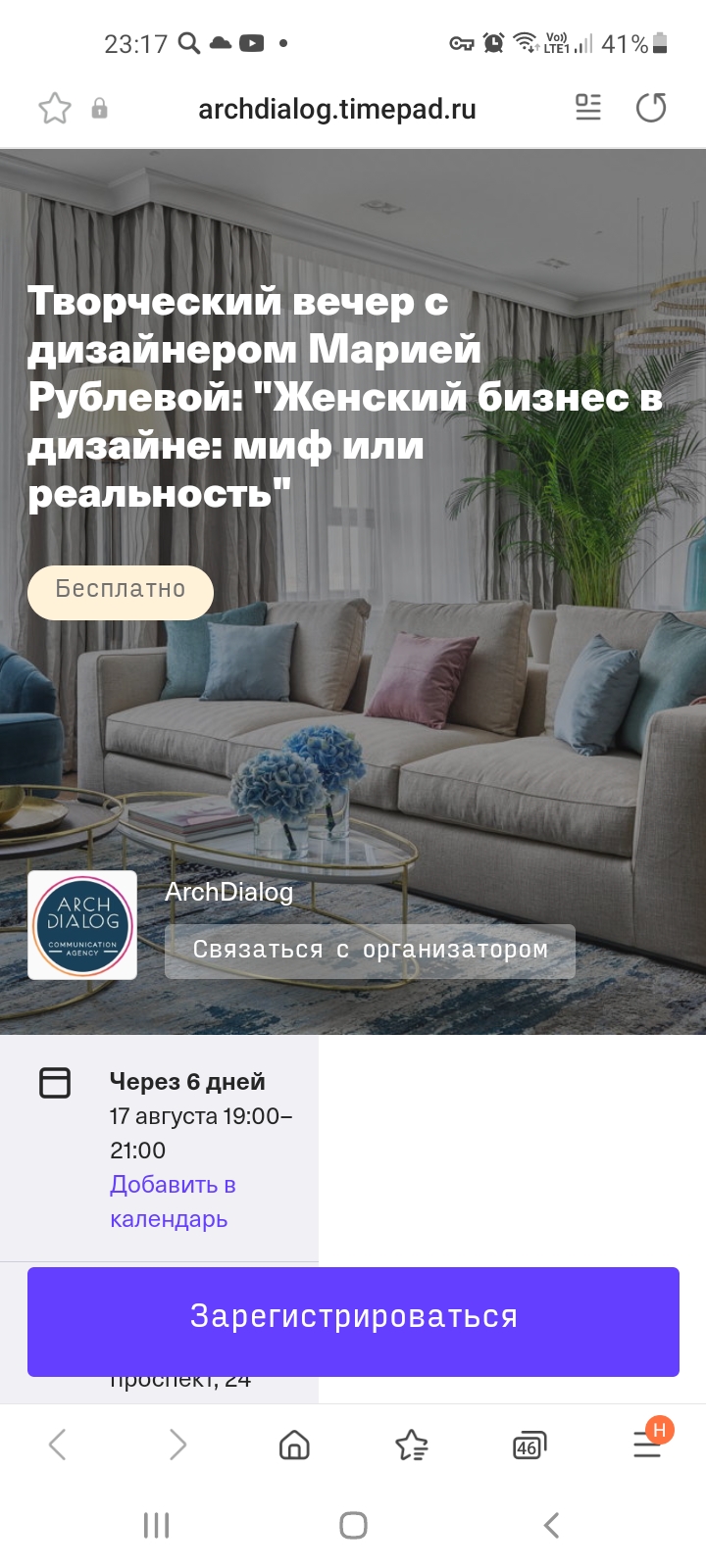706x1568 pixels.
Task: Tap the Связаться с организатором button
Action: [x=370, y=951]
